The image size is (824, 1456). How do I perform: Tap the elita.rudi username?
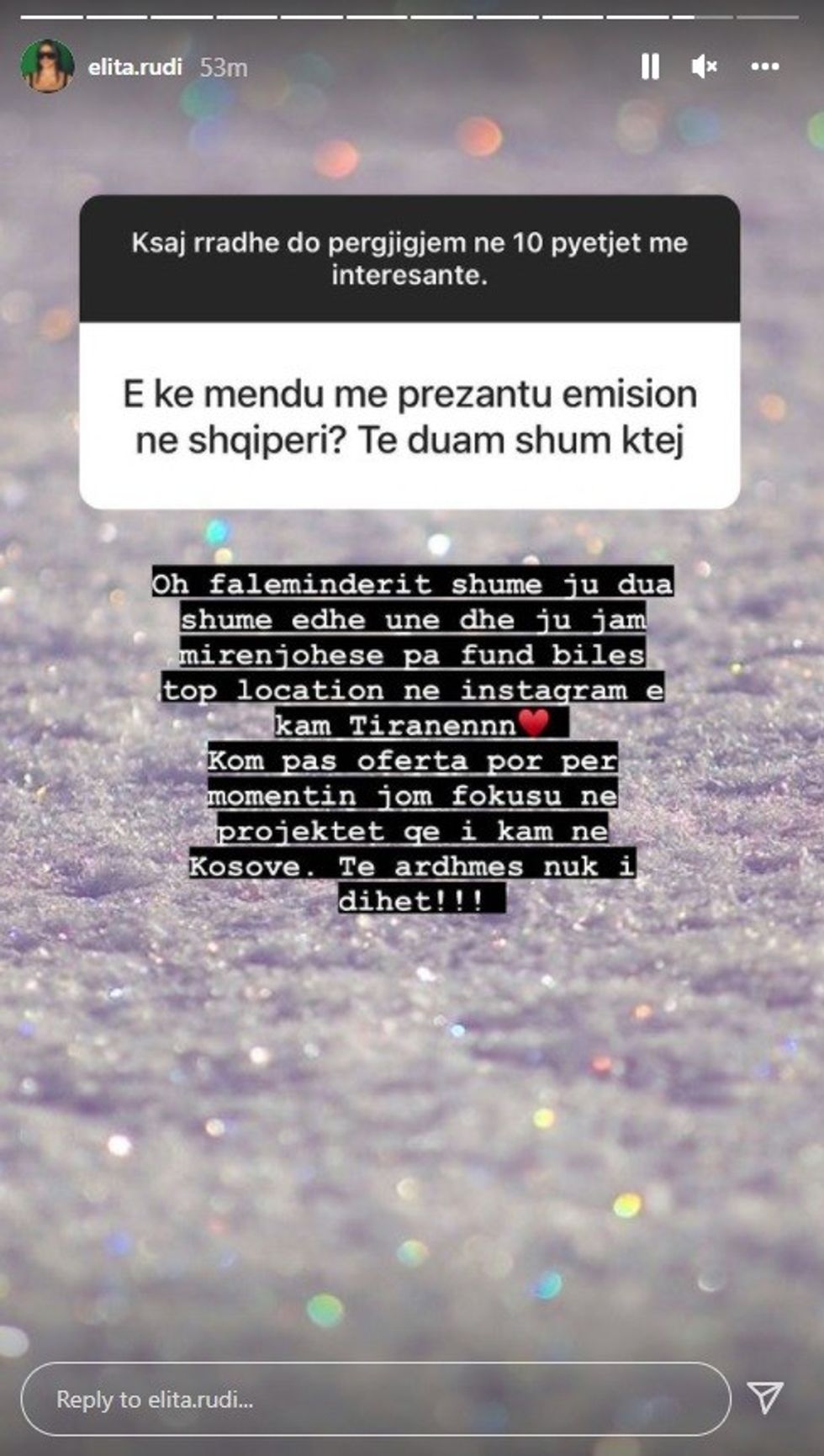[x=135, y=67]
